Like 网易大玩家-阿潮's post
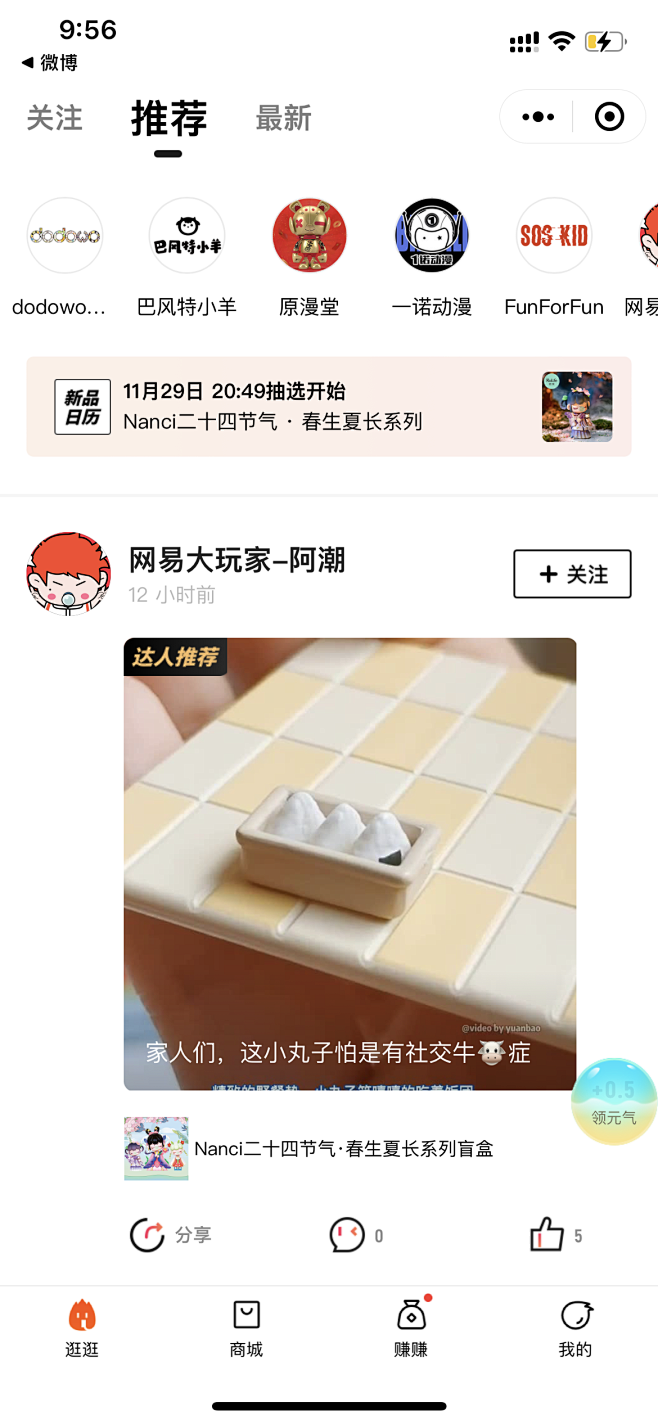This screenshot has width=658, height=1424. coord(548,1235)
